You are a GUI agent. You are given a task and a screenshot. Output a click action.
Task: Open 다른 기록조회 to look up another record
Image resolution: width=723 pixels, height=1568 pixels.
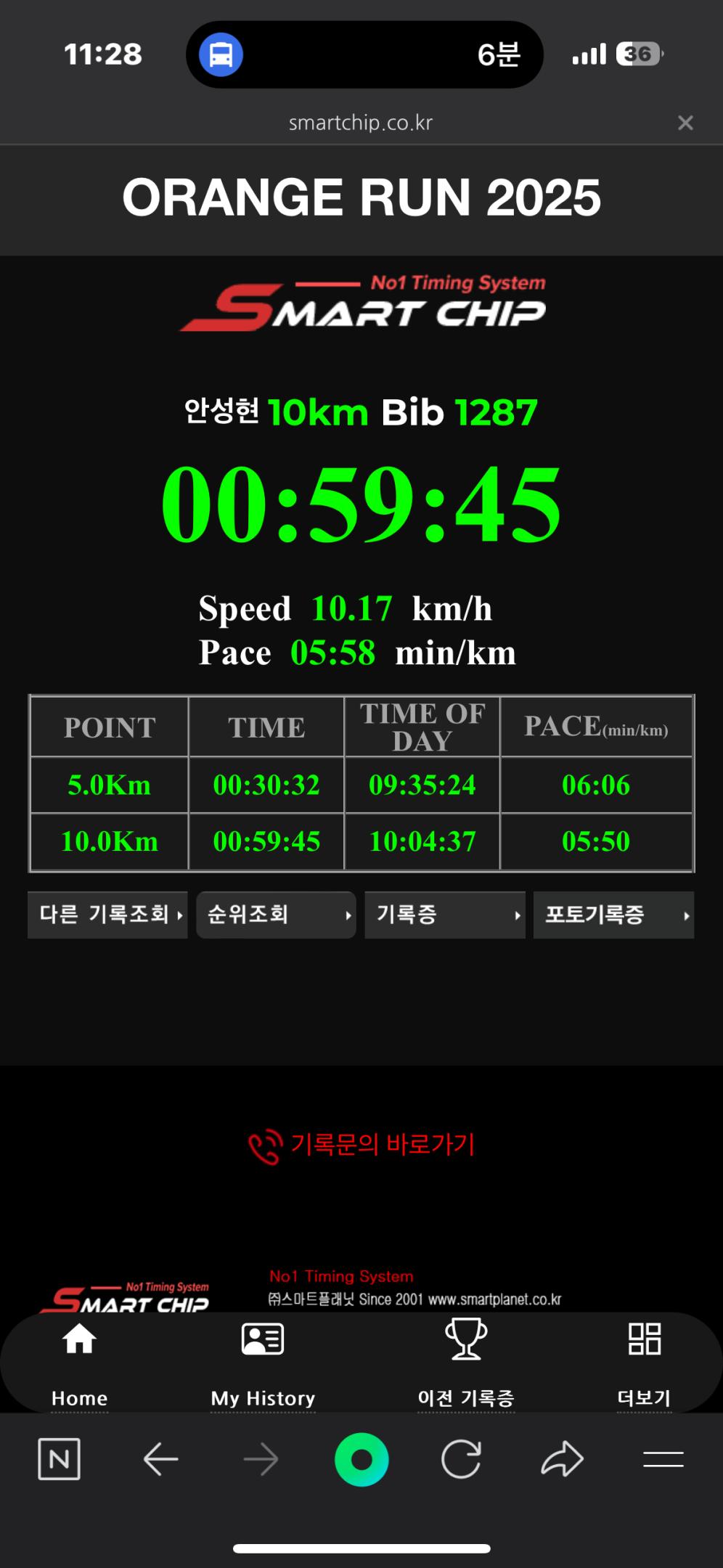(x=107, y=915)
